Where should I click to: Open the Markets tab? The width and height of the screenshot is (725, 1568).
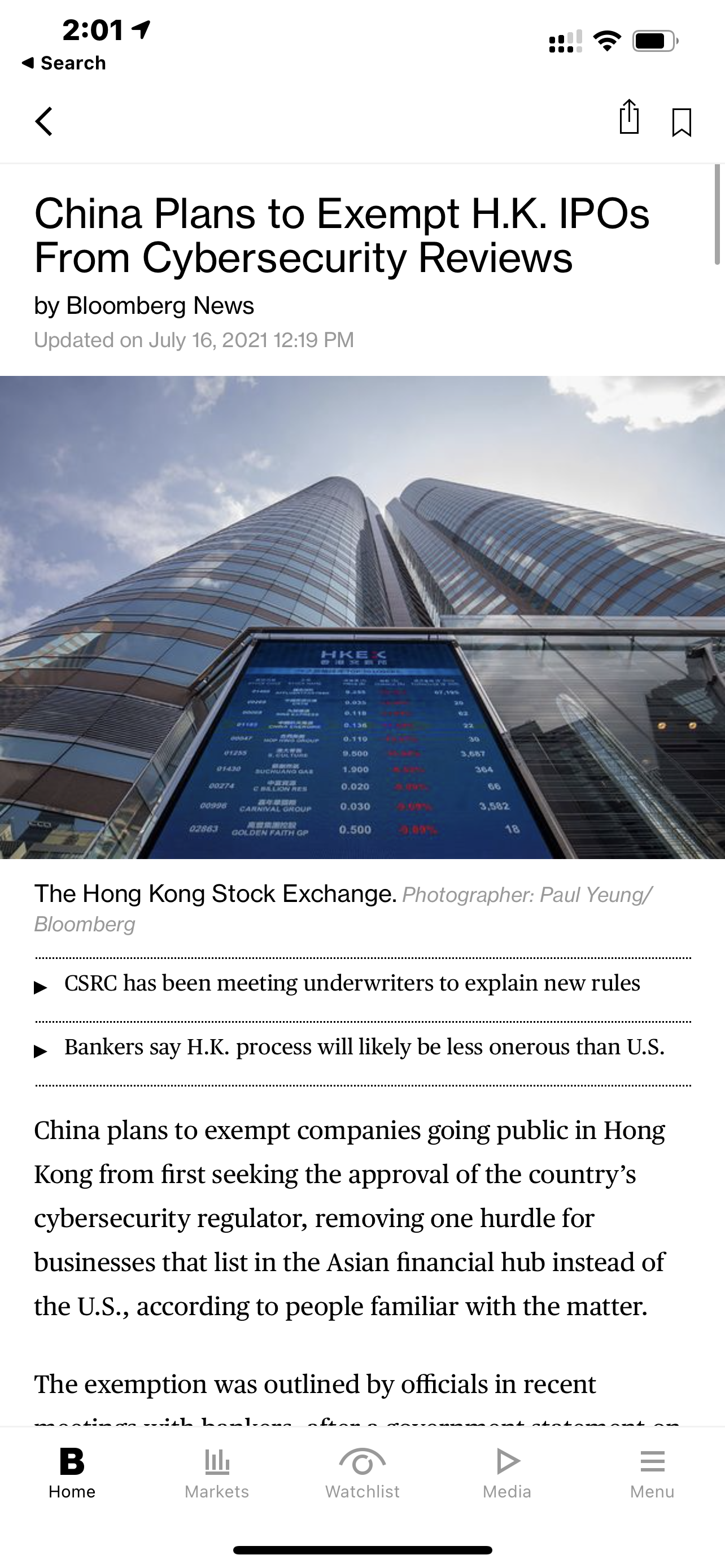point(217,1473)
